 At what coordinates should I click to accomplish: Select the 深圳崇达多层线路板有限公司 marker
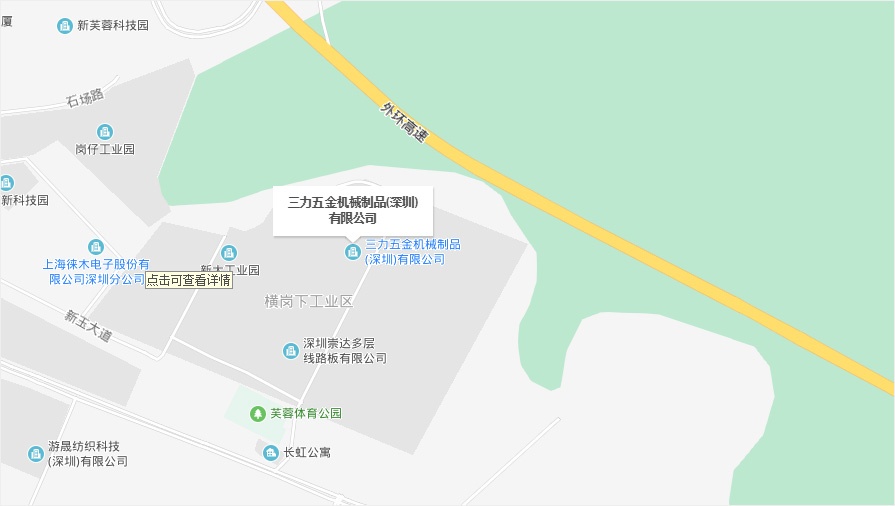291,350
